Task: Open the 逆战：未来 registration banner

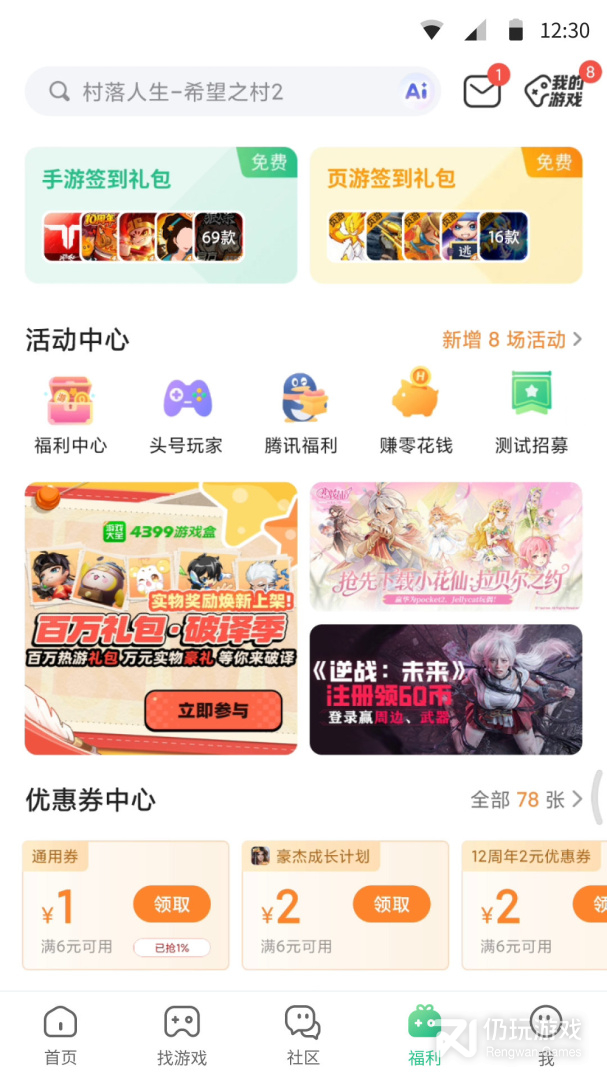Action: (x=446, y=690)
